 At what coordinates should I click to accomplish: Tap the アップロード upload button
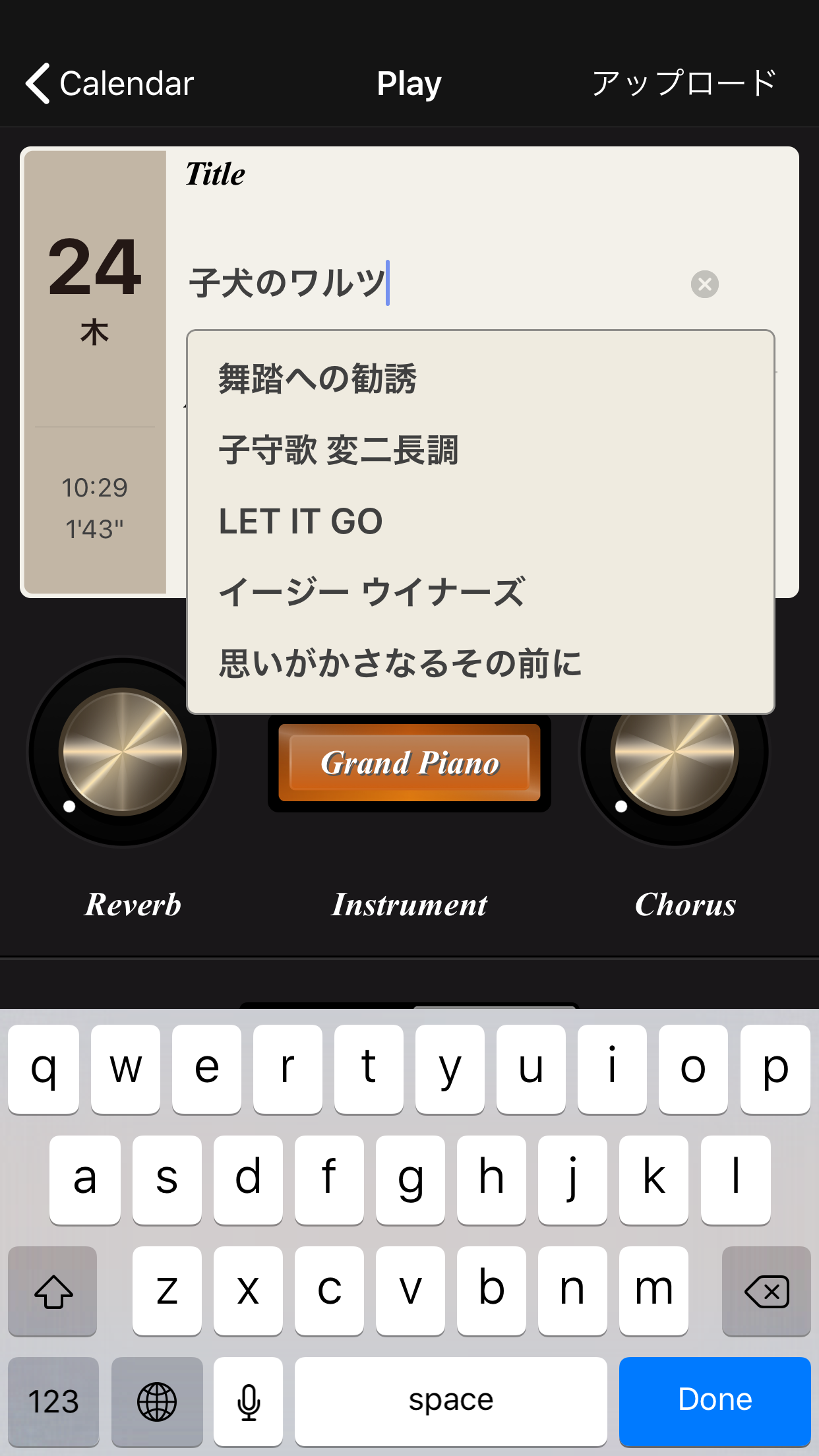coord(684,84)
